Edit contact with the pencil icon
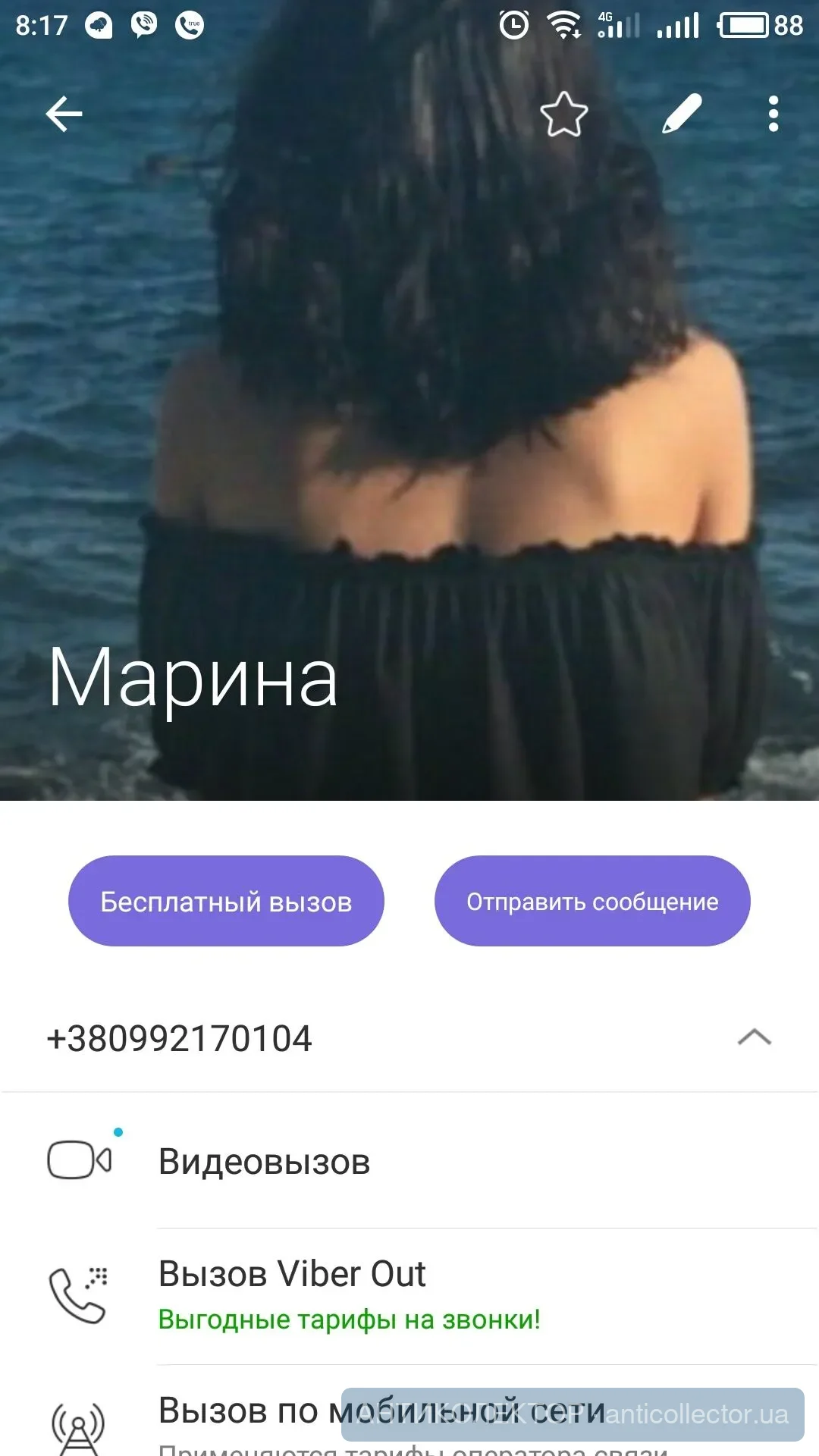Image resolution: width=819 pixels, height=1456 pixels. (682, 115)
